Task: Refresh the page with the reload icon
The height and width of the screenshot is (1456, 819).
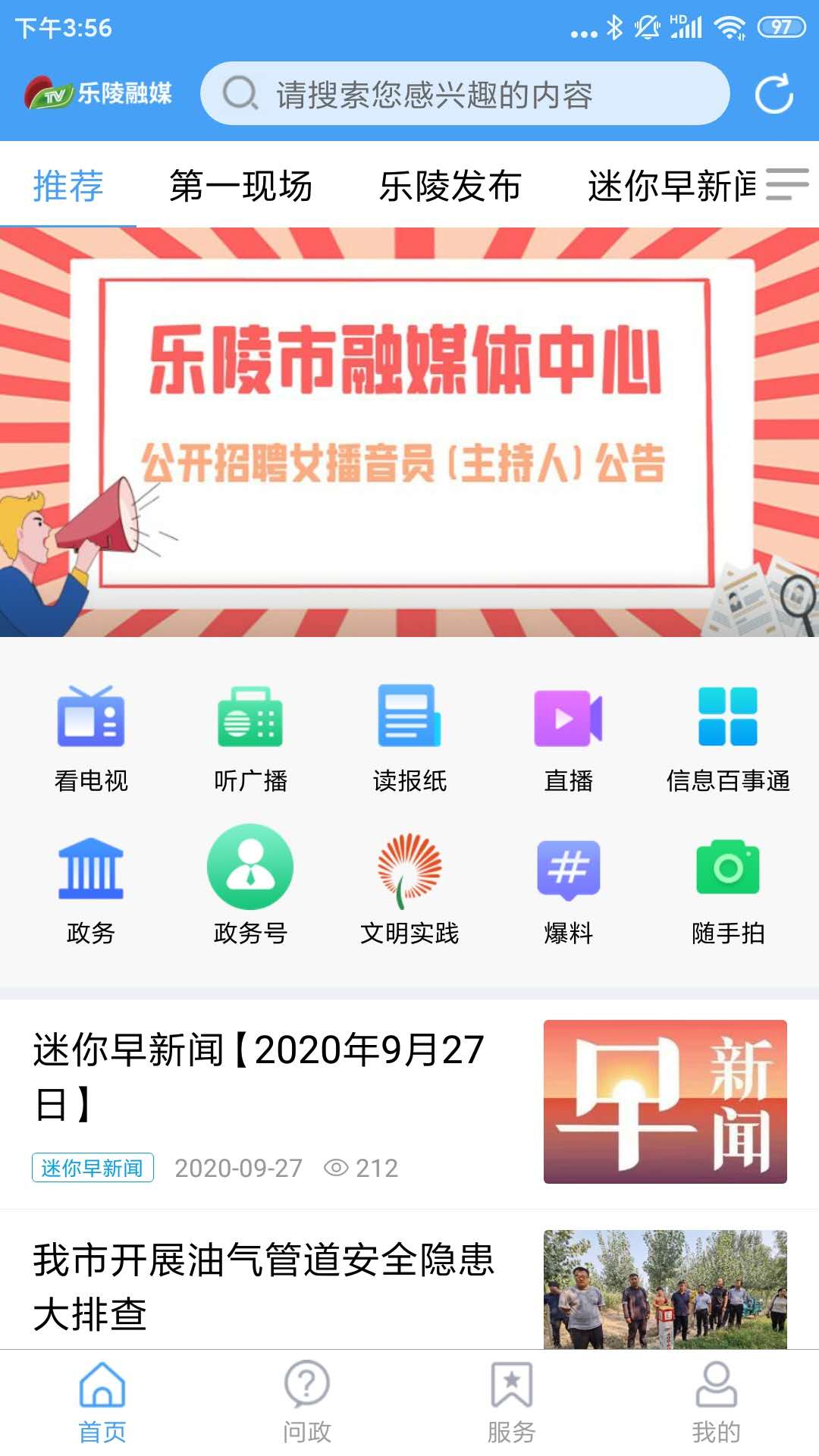Action: click(773, 94)
